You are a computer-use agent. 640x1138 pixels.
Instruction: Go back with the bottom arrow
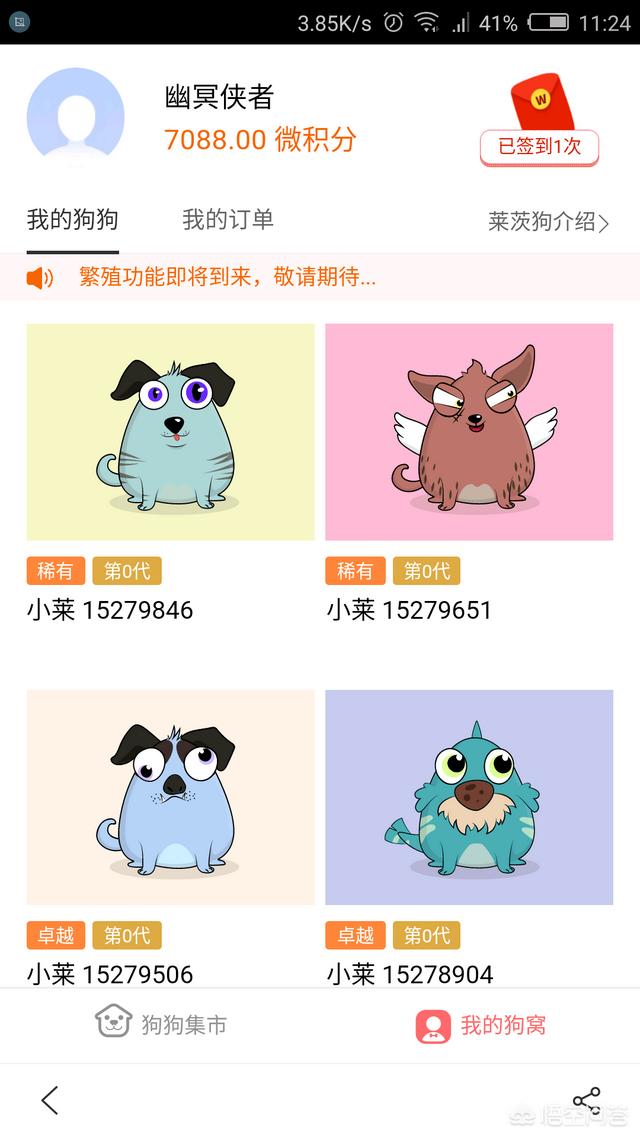pos(50,1101)
